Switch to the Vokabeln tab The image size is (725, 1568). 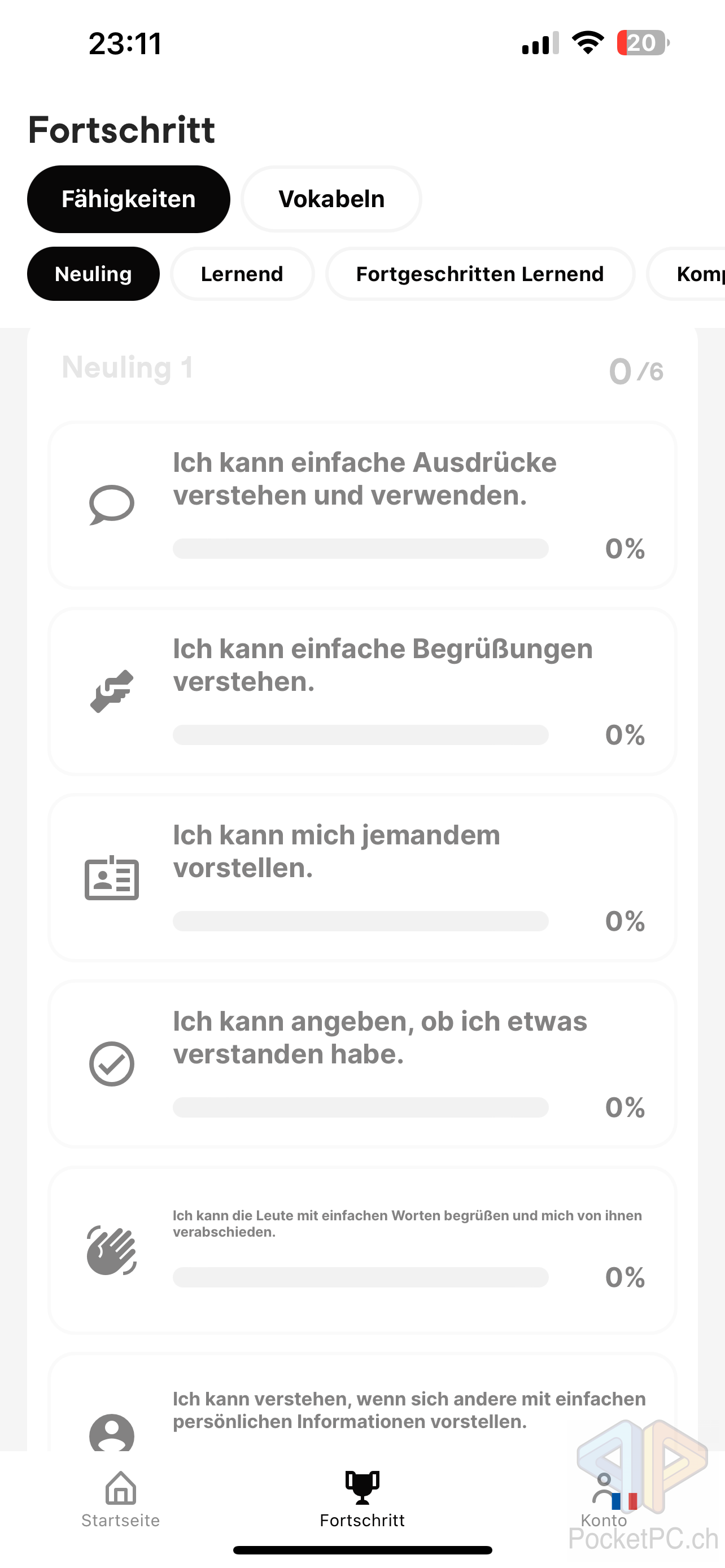point(331,199)
